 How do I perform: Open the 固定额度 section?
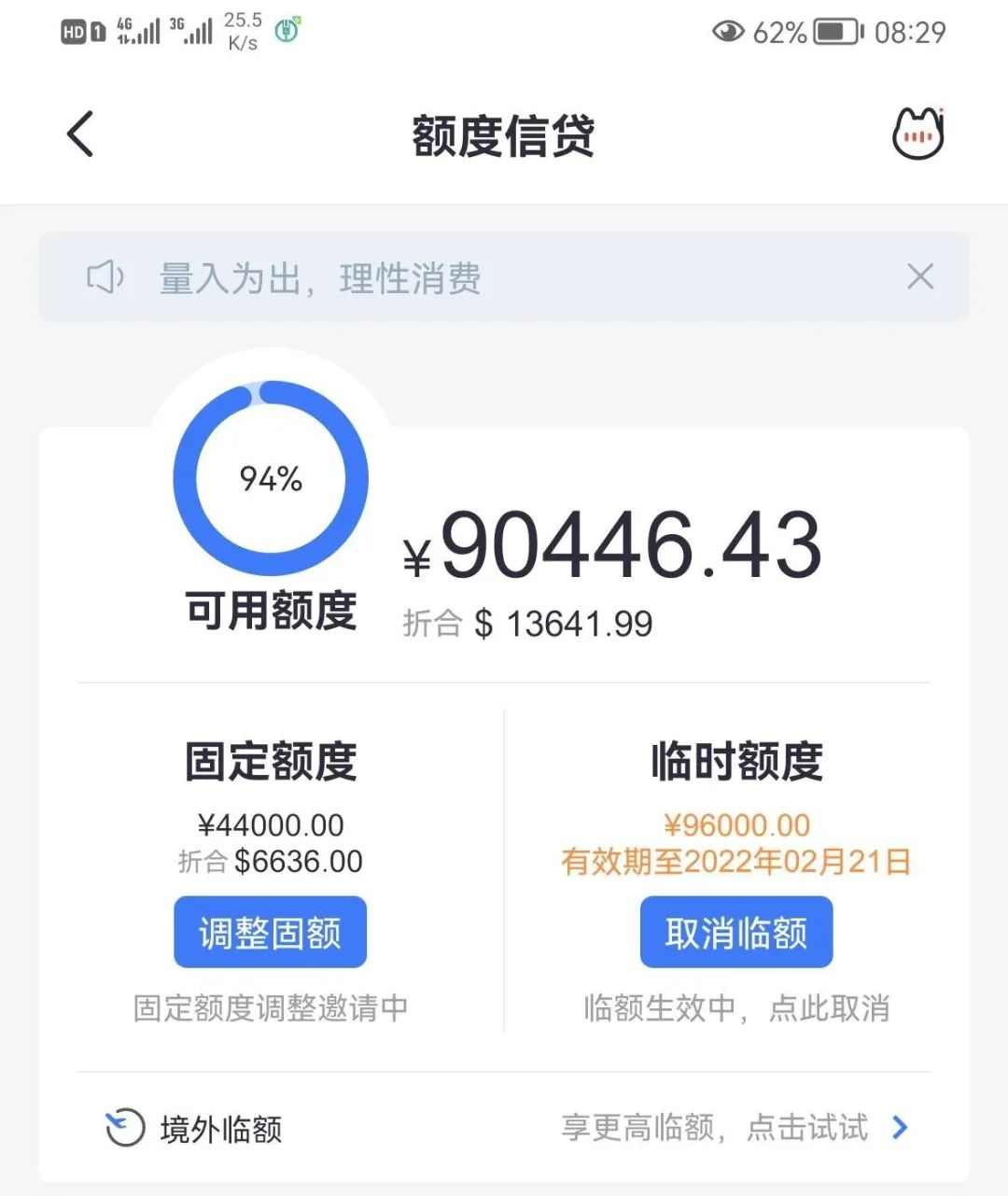click(x=270, y=762)
